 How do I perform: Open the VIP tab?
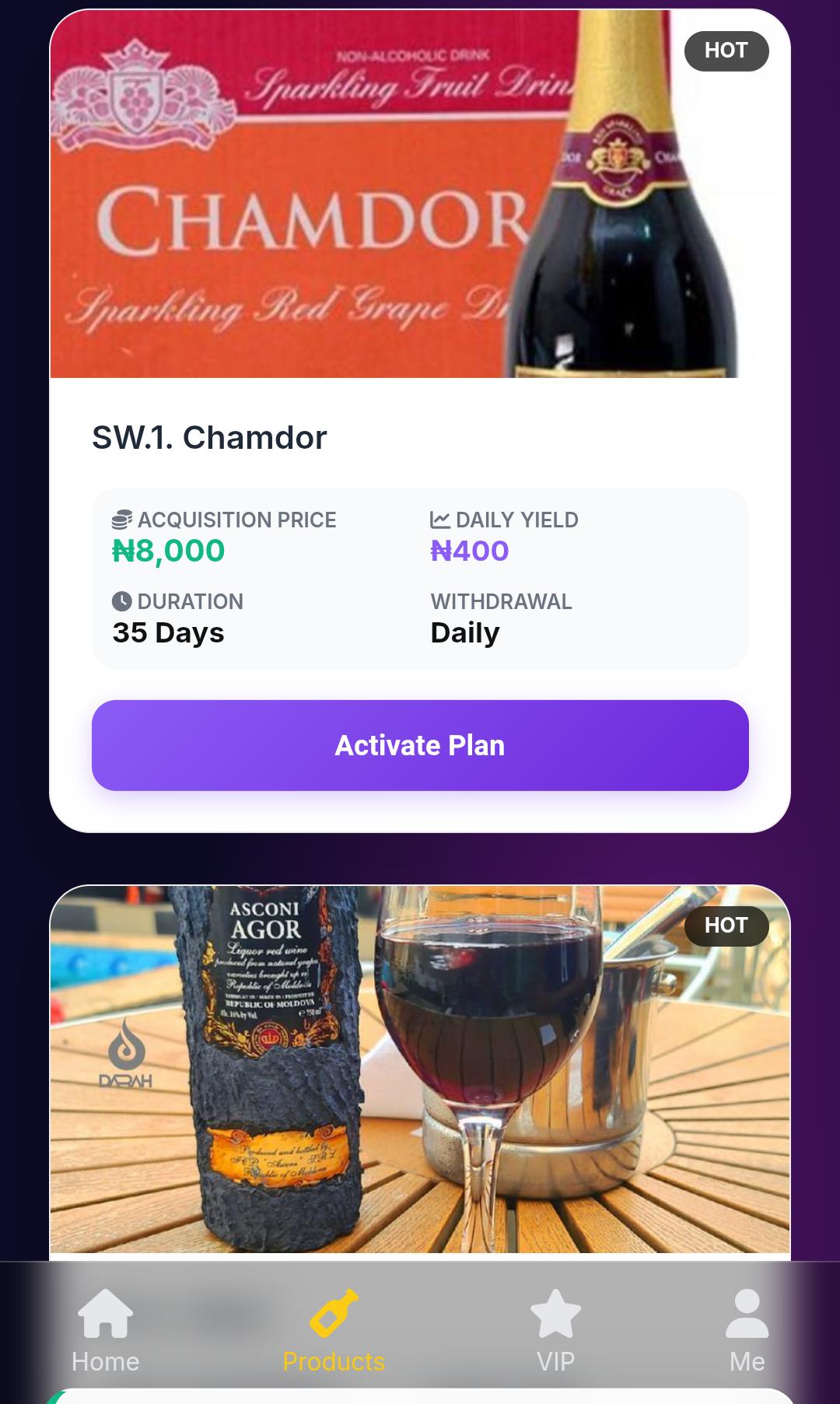[x=555, y=1332]
